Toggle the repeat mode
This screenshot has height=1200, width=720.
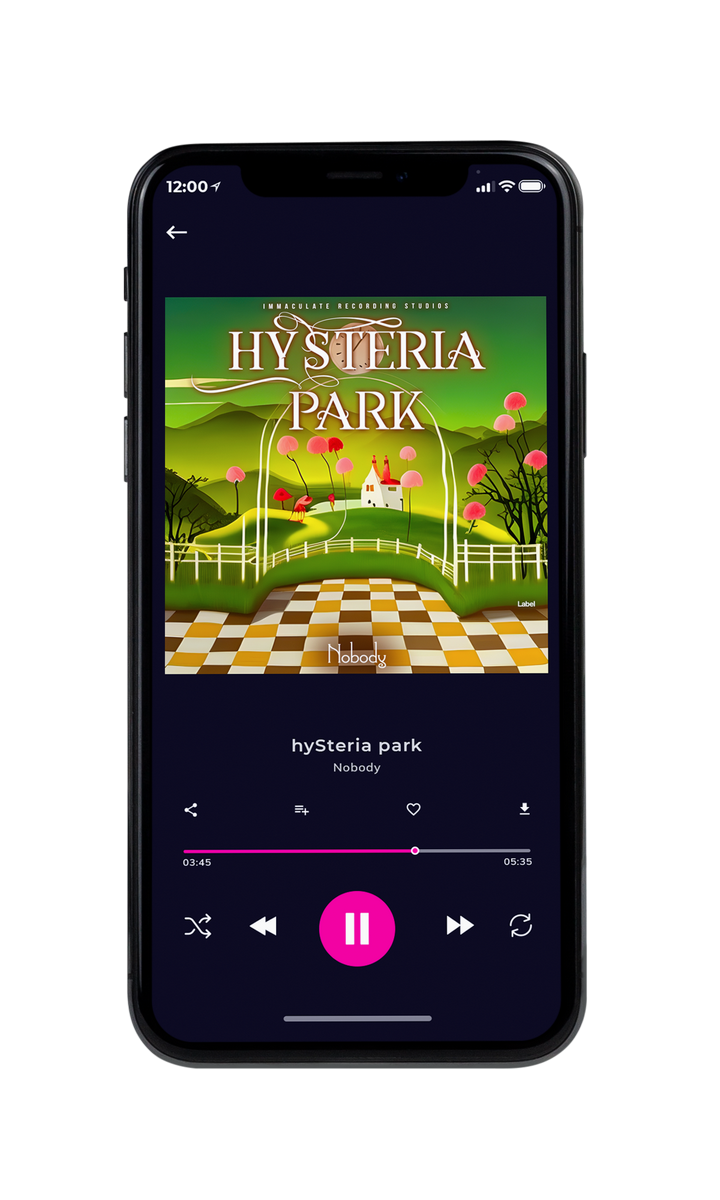tap(520, 926)
